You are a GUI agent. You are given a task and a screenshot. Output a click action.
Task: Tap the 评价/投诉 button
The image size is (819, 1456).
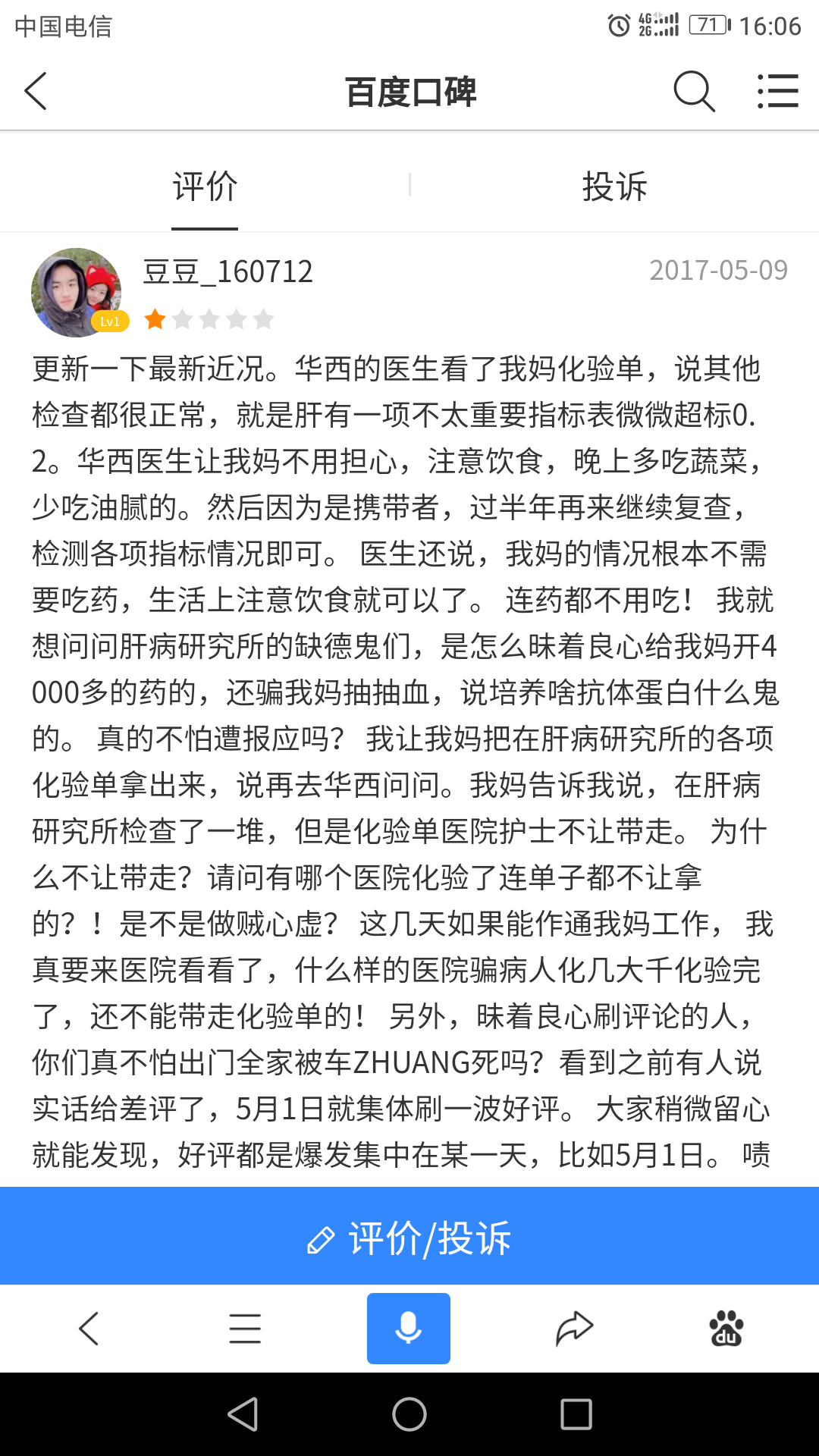(409, 1239)
